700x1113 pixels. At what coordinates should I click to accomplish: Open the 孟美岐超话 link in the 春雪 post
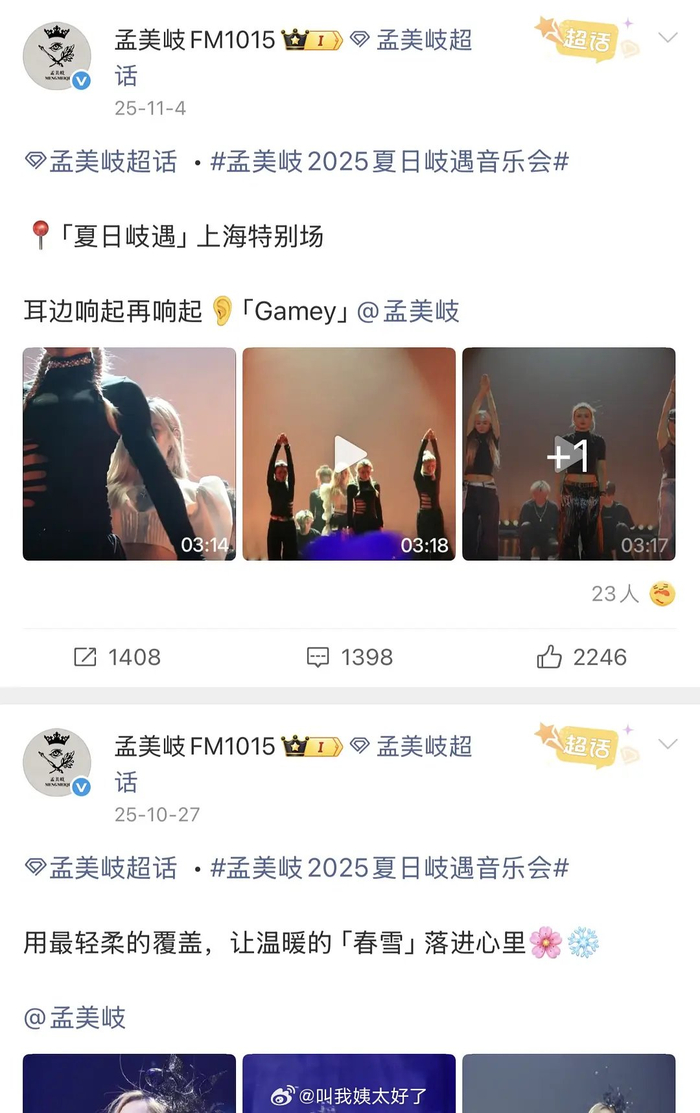[x=101, y=868]
